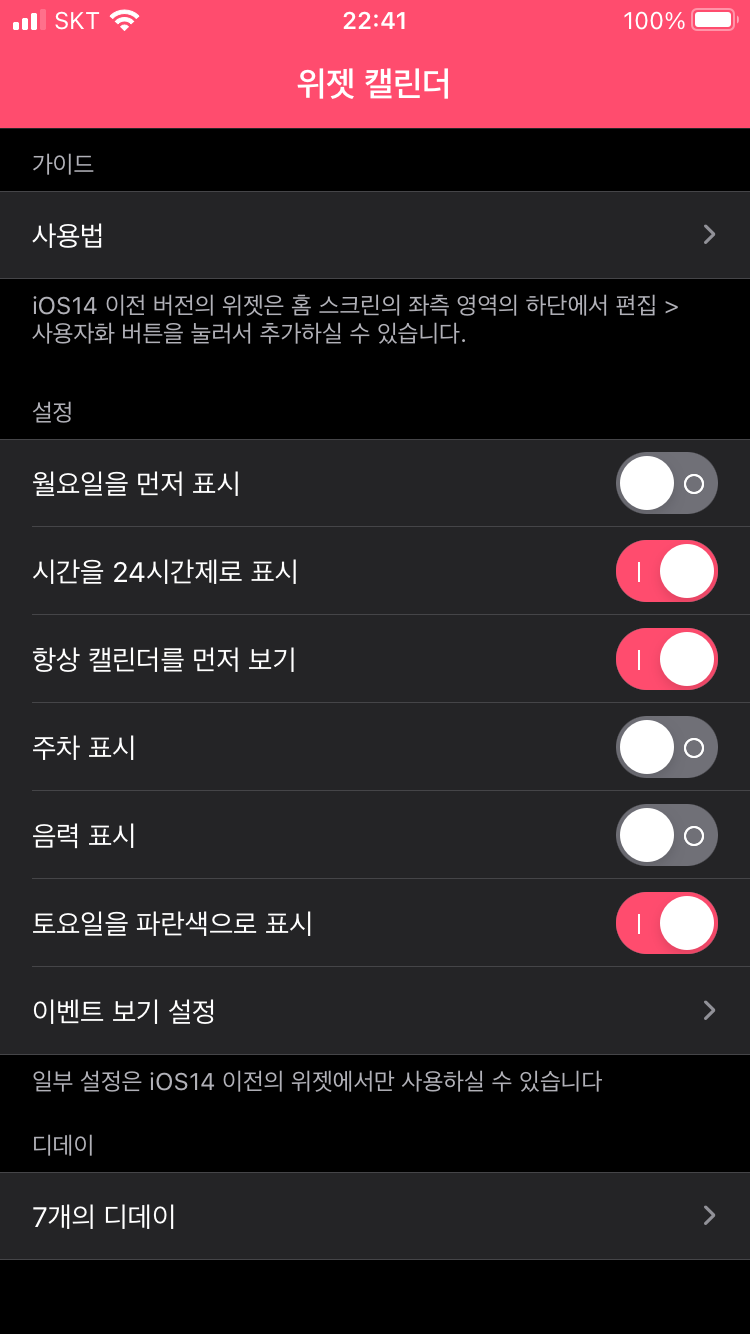Disable 24-hour time display toggle

click(666, 570)
